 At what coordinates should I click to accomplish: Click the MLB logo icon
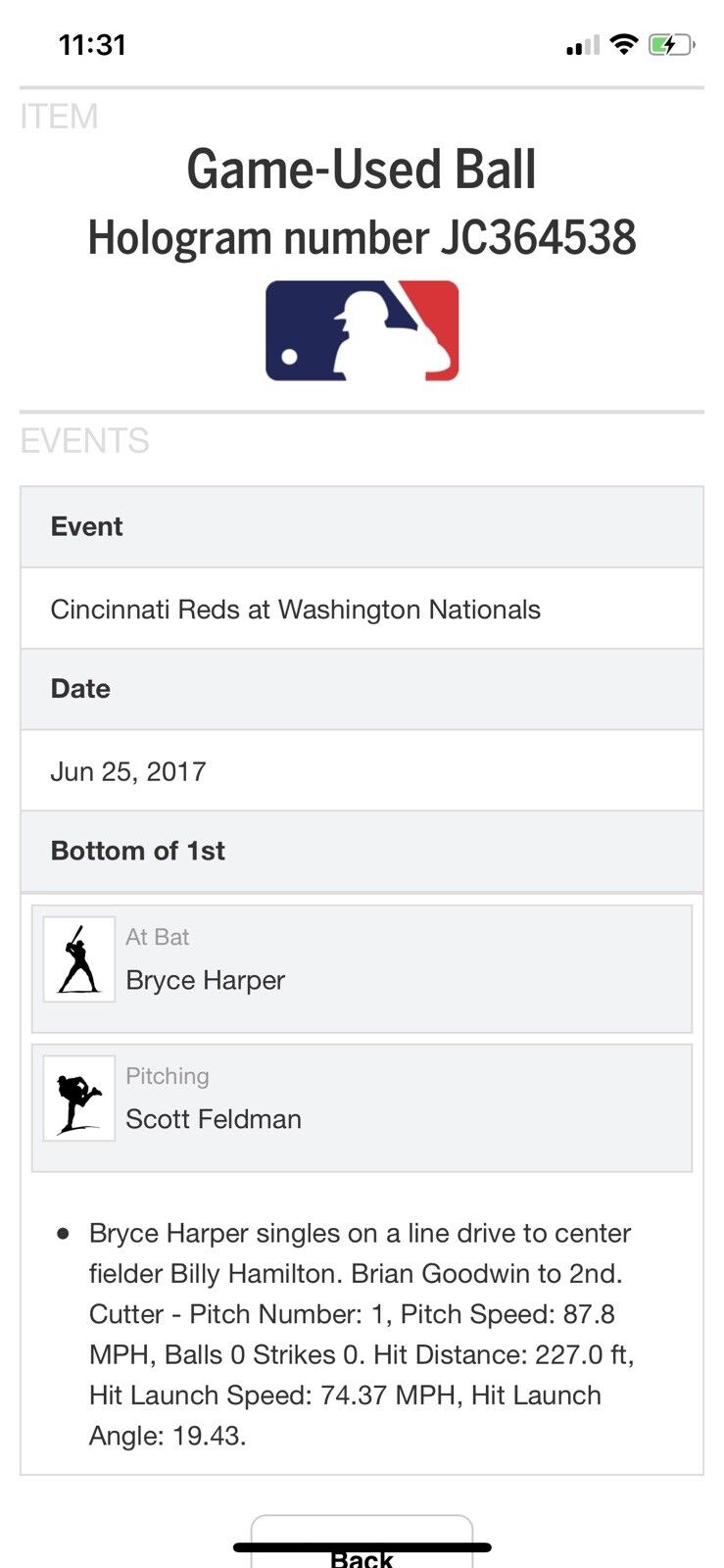(362, 330)
